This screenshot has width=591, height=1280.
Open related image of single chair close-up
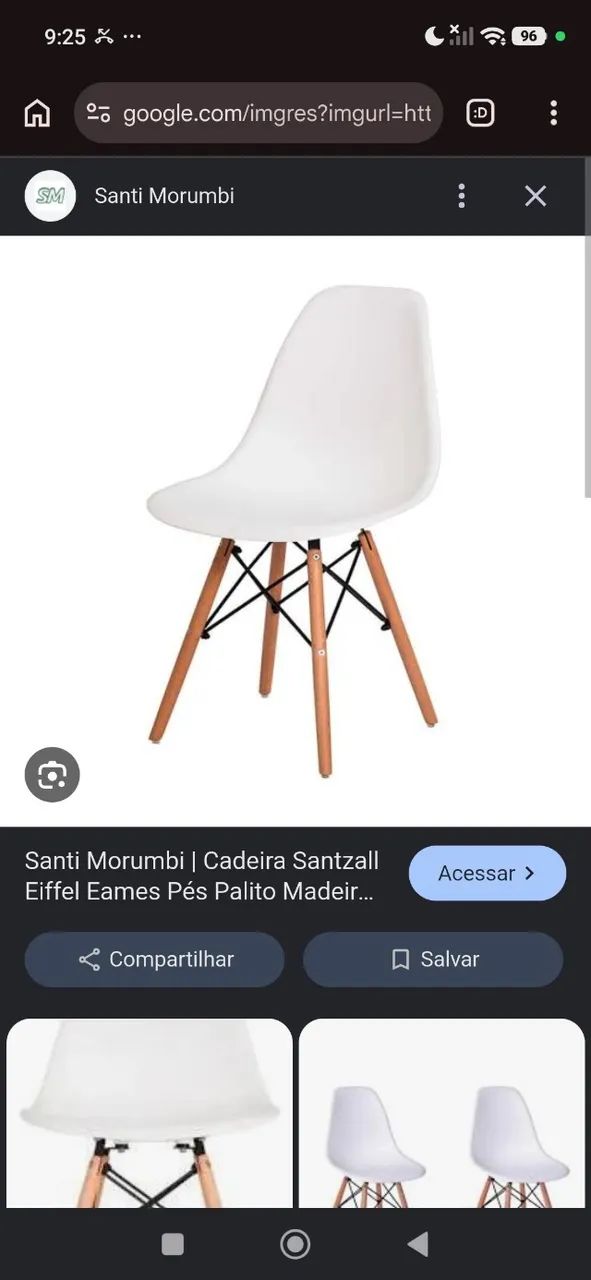coord(149,1113)
